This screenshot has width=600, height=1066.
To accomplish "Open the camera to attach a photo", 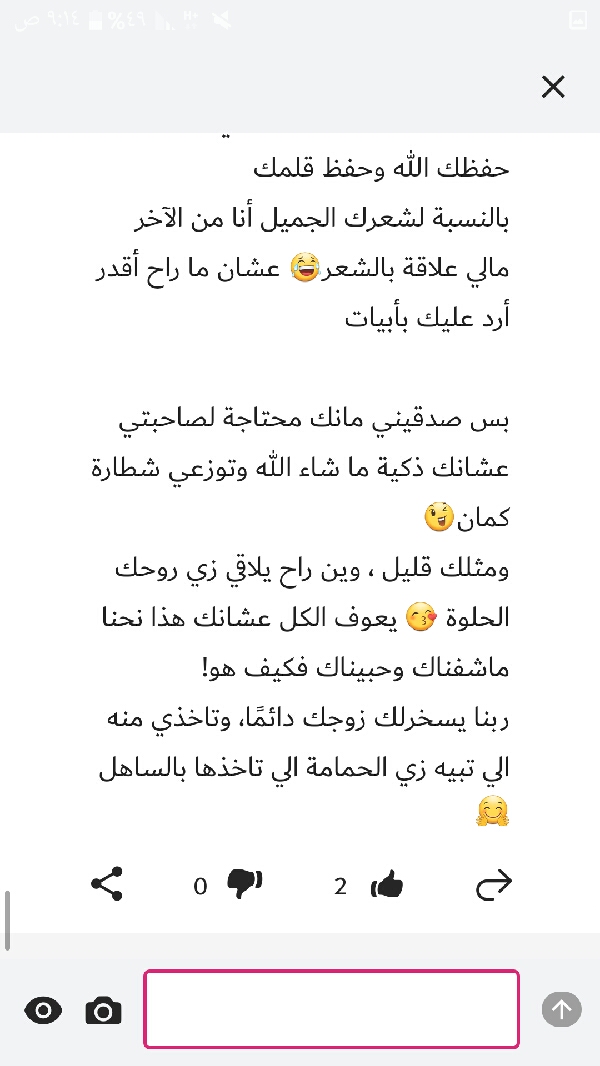I will (x=103, y=1011).
